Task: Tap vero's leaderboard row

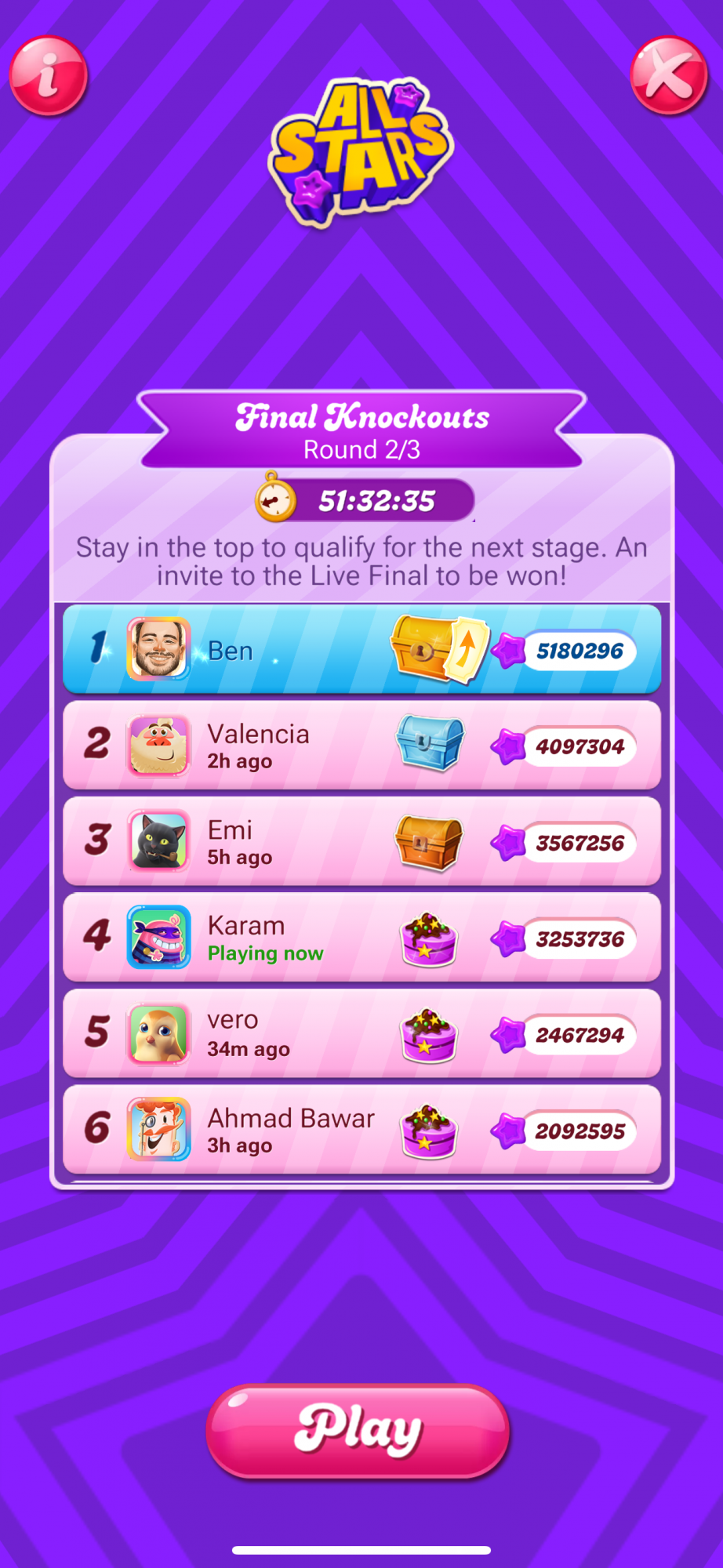Action: coord(298,1033)
